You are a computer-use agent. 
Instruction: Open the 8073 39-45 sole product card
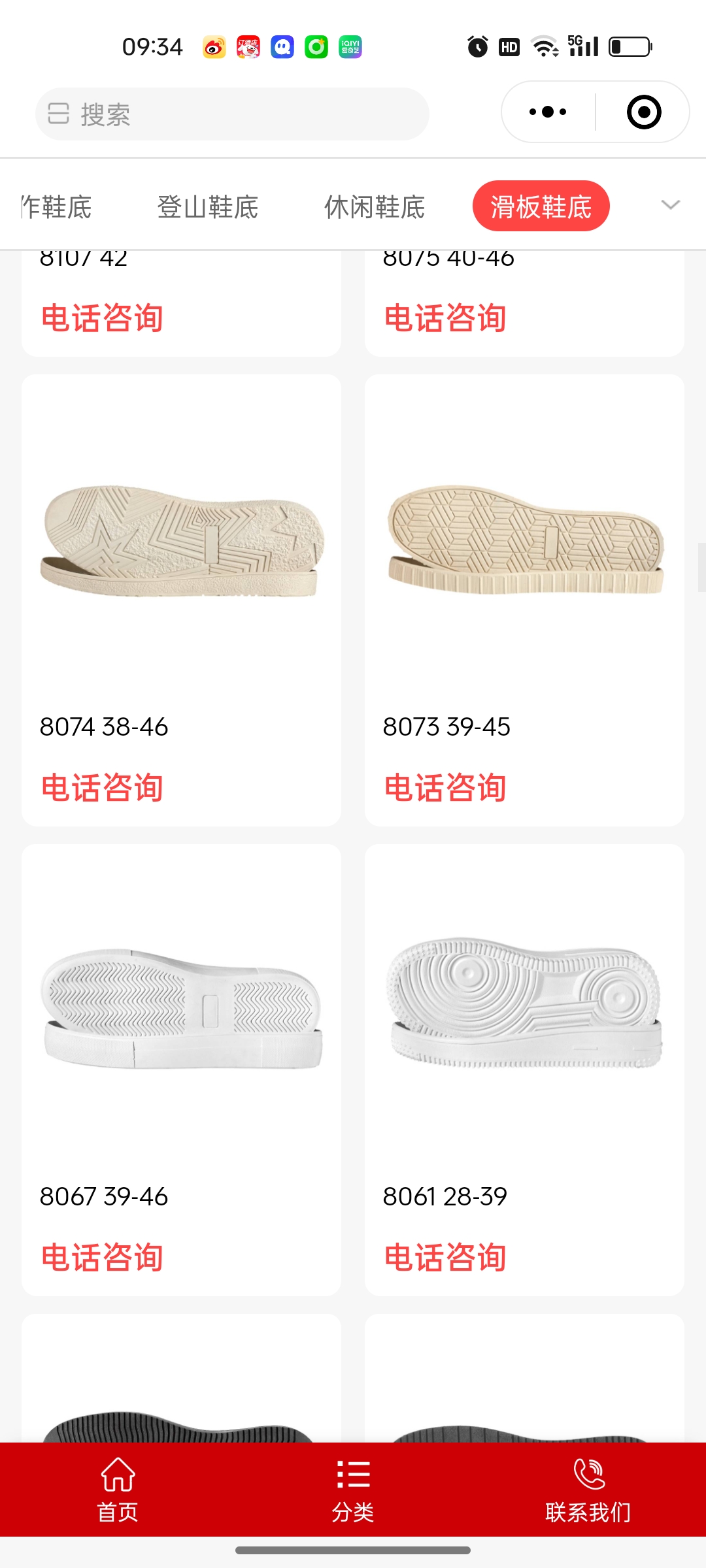(x=524, y=542)
